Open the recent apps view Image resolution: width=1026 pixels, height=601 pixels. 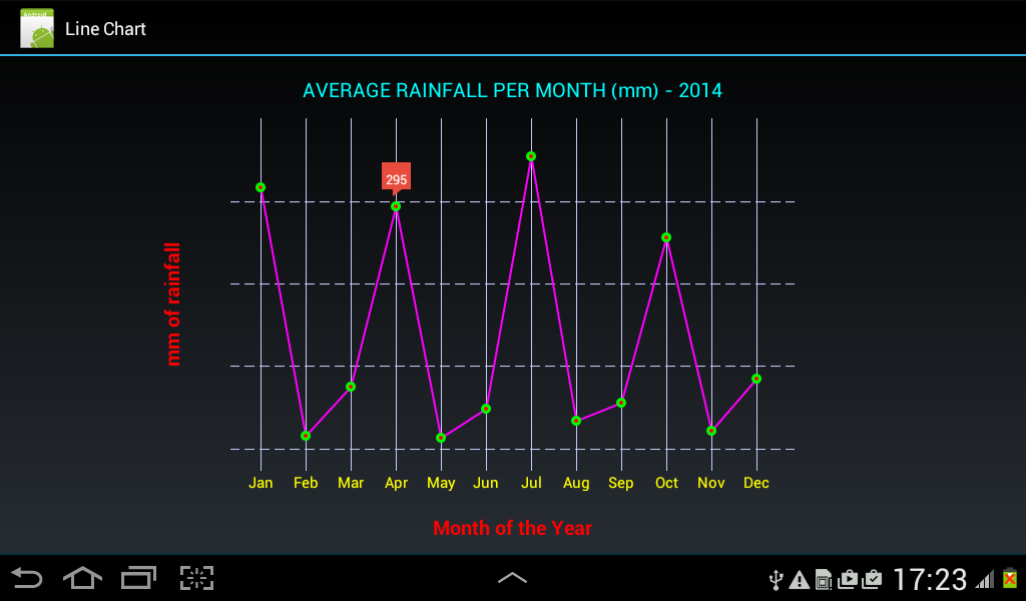[x=139, y=577]
